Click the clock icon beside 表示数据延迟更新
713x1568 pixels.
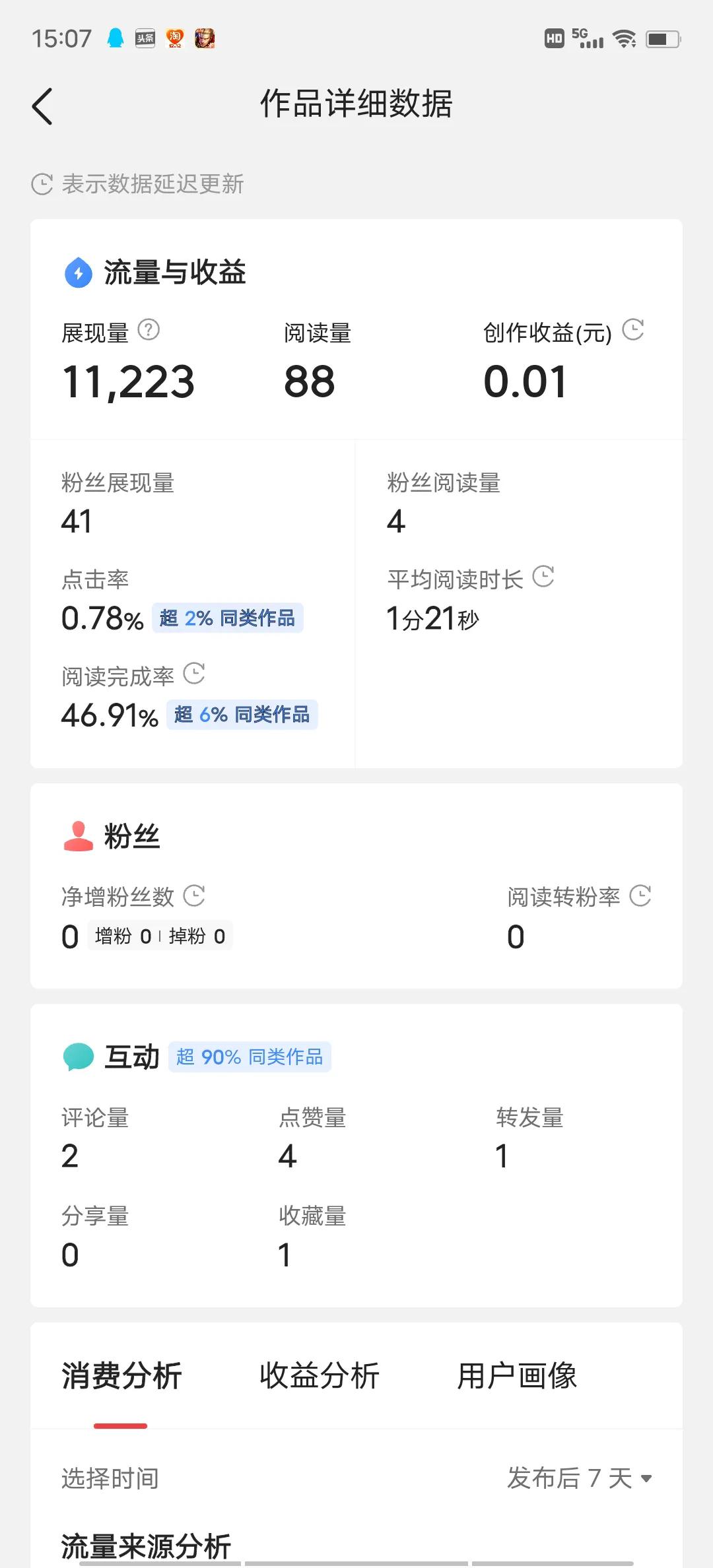pyautogui.click(x=41, y=183)
